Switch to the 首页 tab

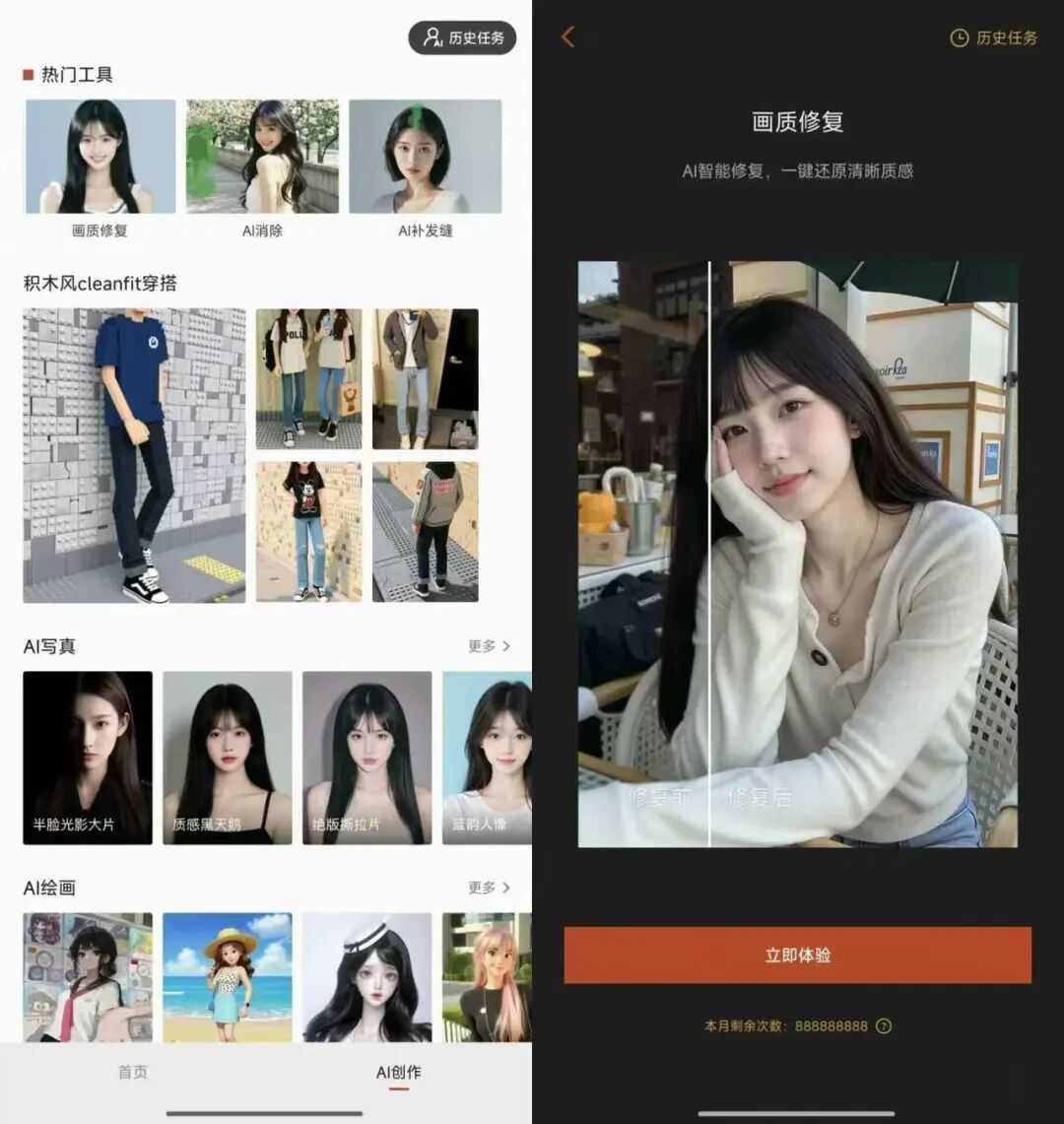133,1072
